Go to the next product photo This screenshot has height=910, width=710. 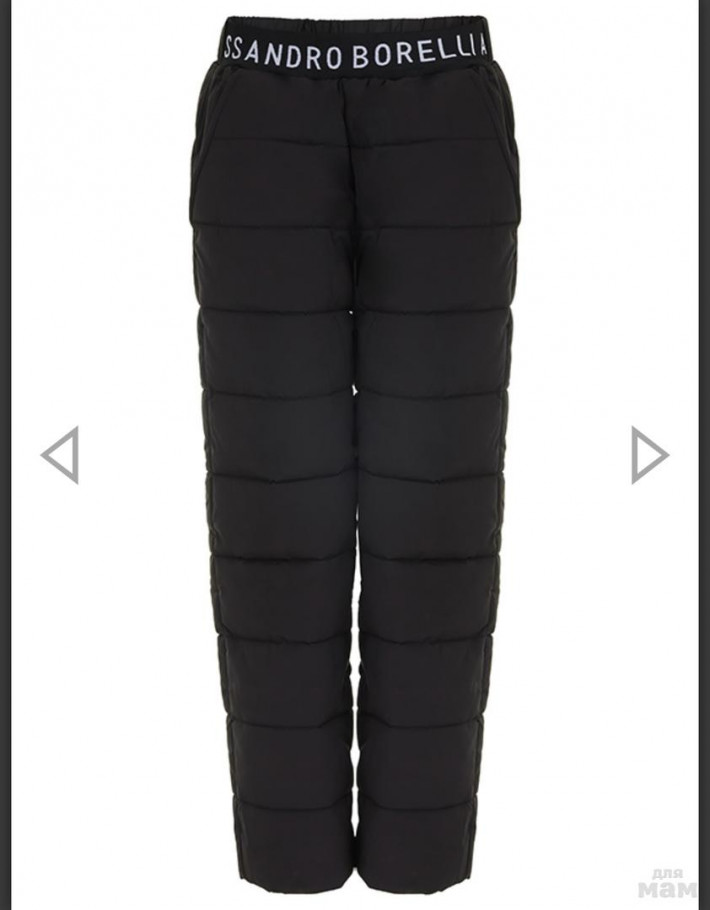click(x=649, y=455)
